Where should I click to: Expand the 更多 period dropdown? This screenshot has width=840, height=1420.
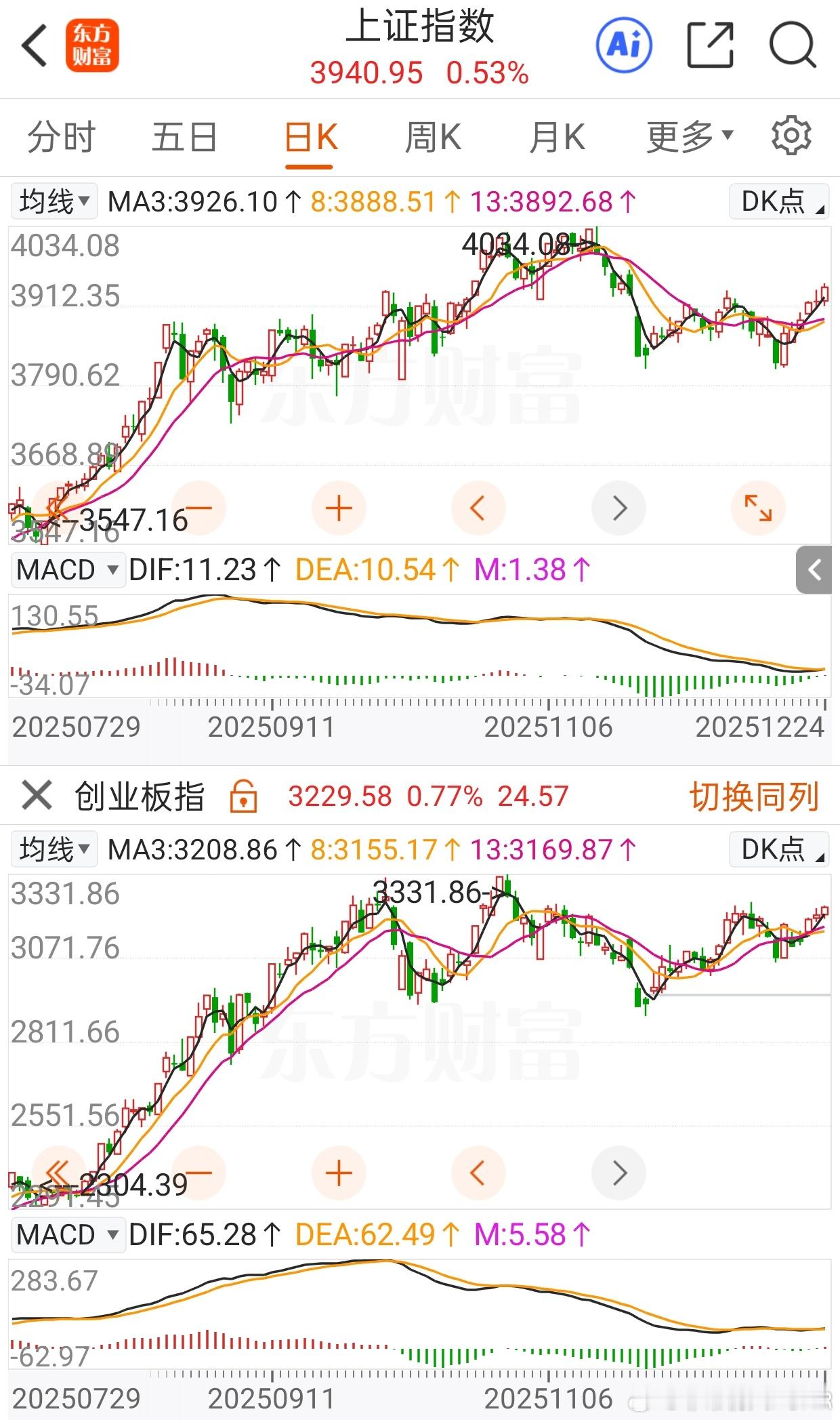tap(690, 138)
